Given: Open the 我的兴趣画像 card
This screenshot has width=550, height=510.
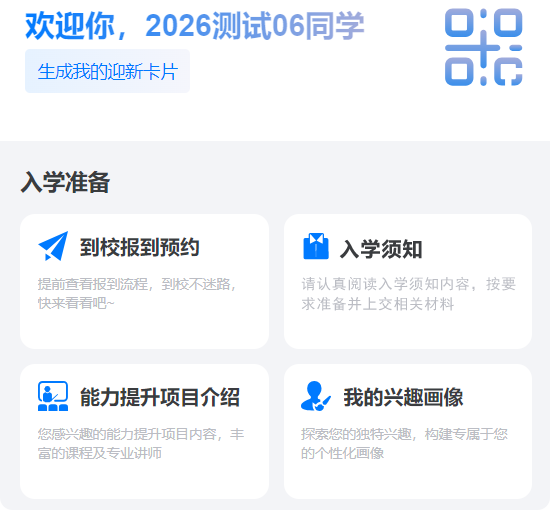Looking at the screenshot, I should coord(408,431).
